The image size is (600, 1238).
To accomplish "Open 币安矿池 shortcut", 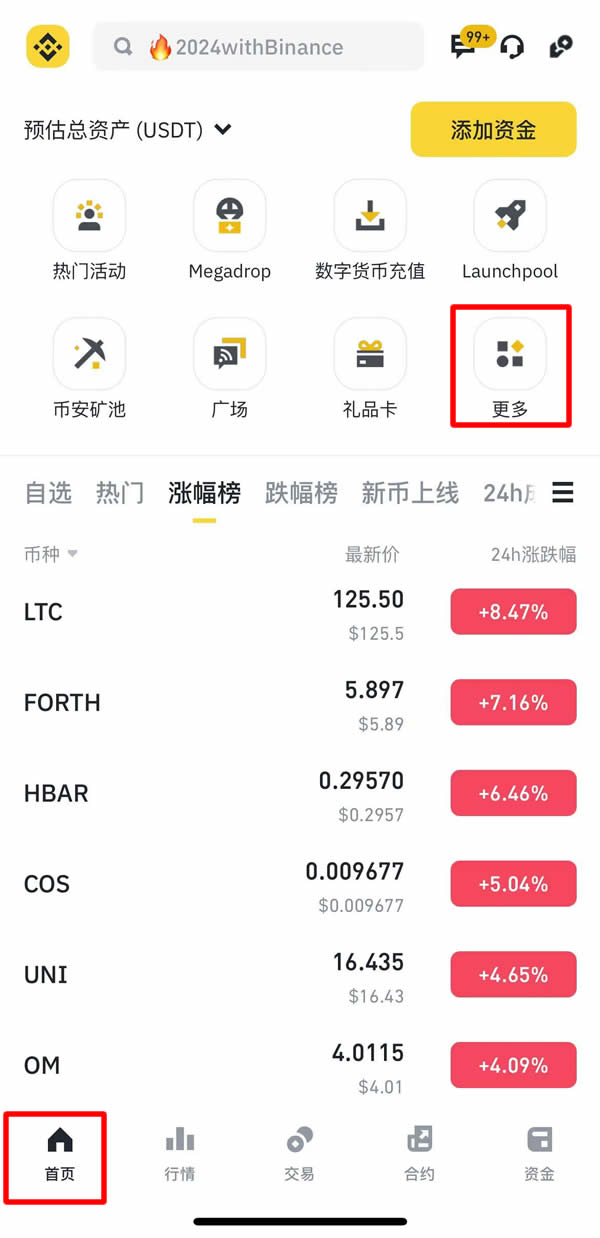I will 89,369.
